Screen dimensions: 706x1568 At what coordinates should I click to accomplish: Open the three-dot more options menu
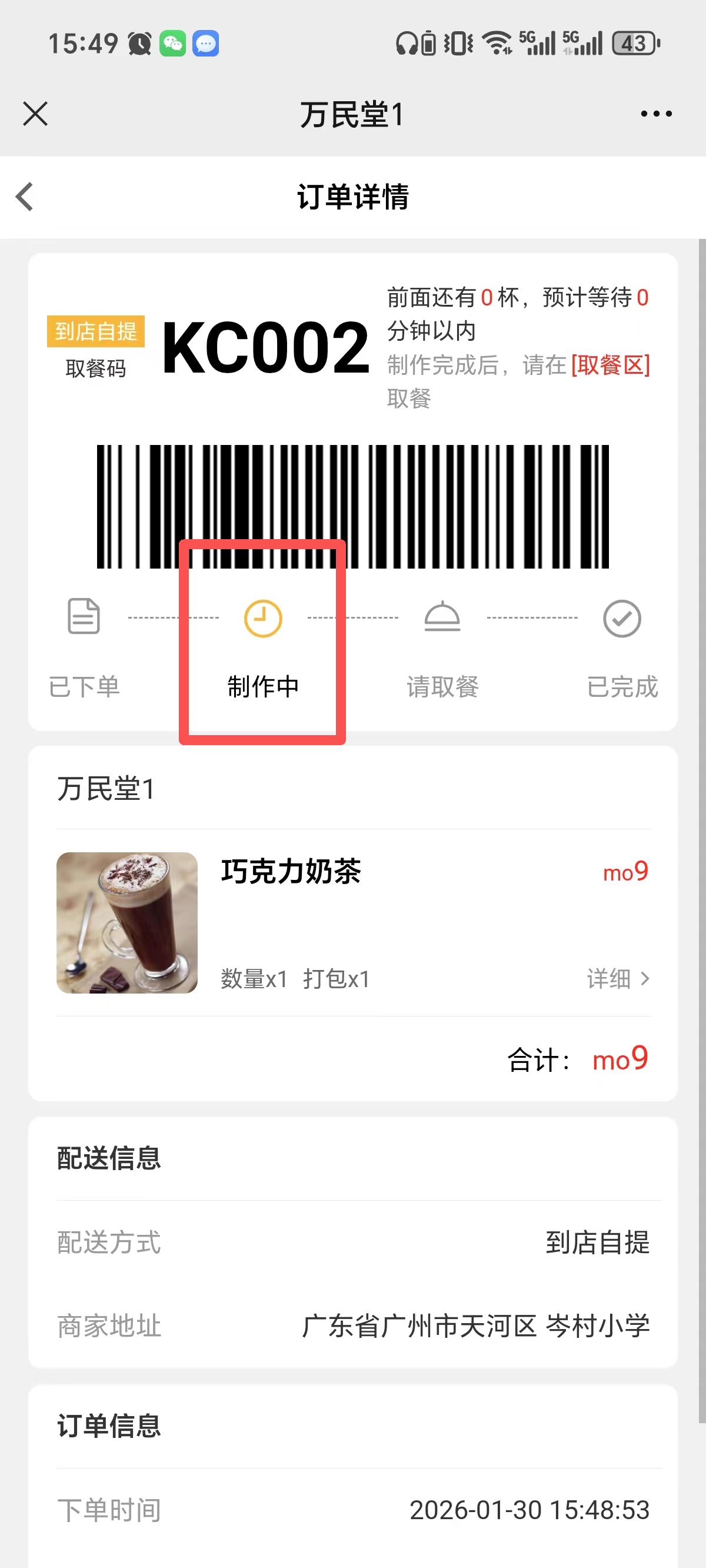point(656,114)
